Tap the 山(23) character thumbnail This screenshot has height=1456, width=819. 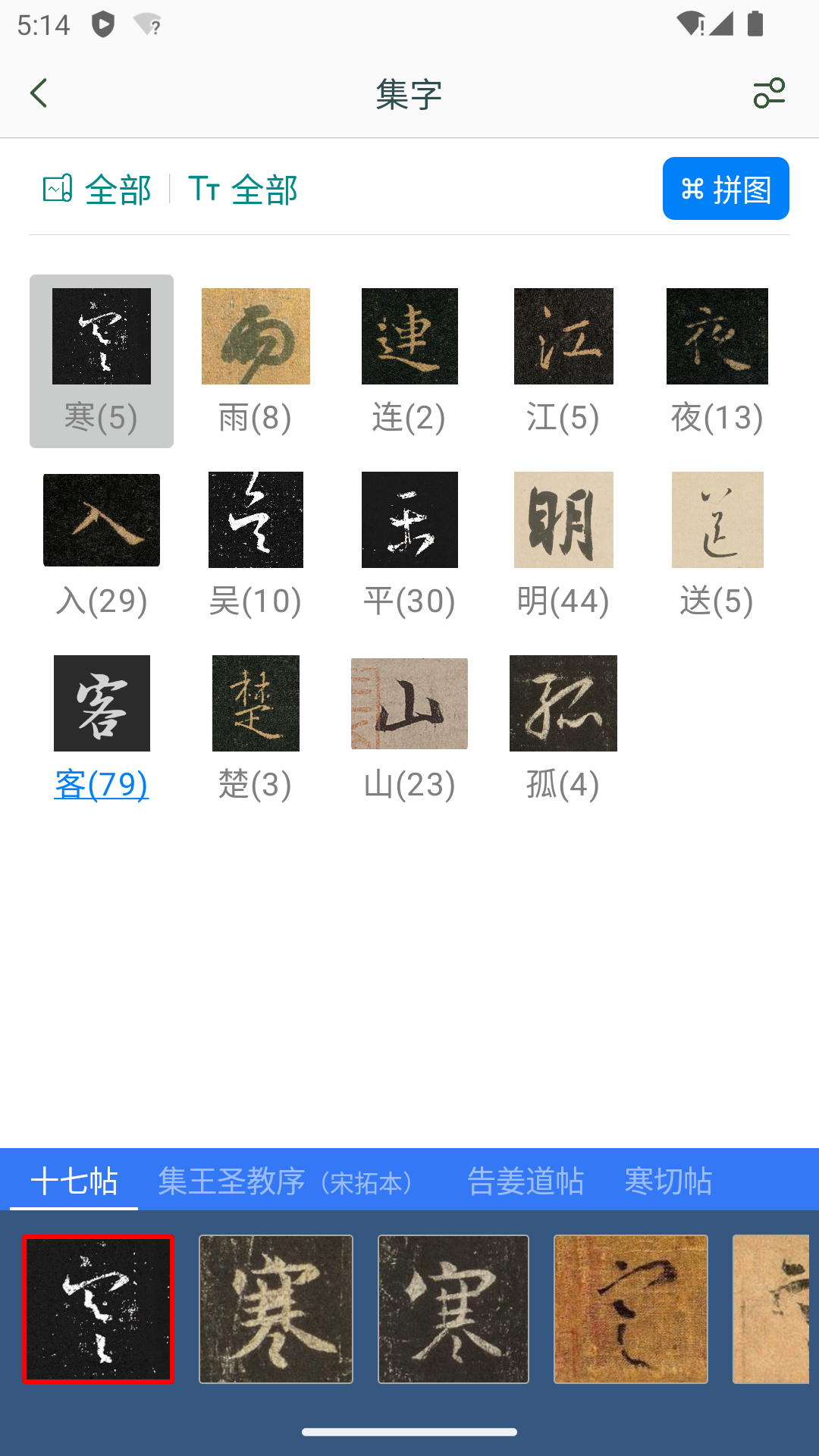409,704
